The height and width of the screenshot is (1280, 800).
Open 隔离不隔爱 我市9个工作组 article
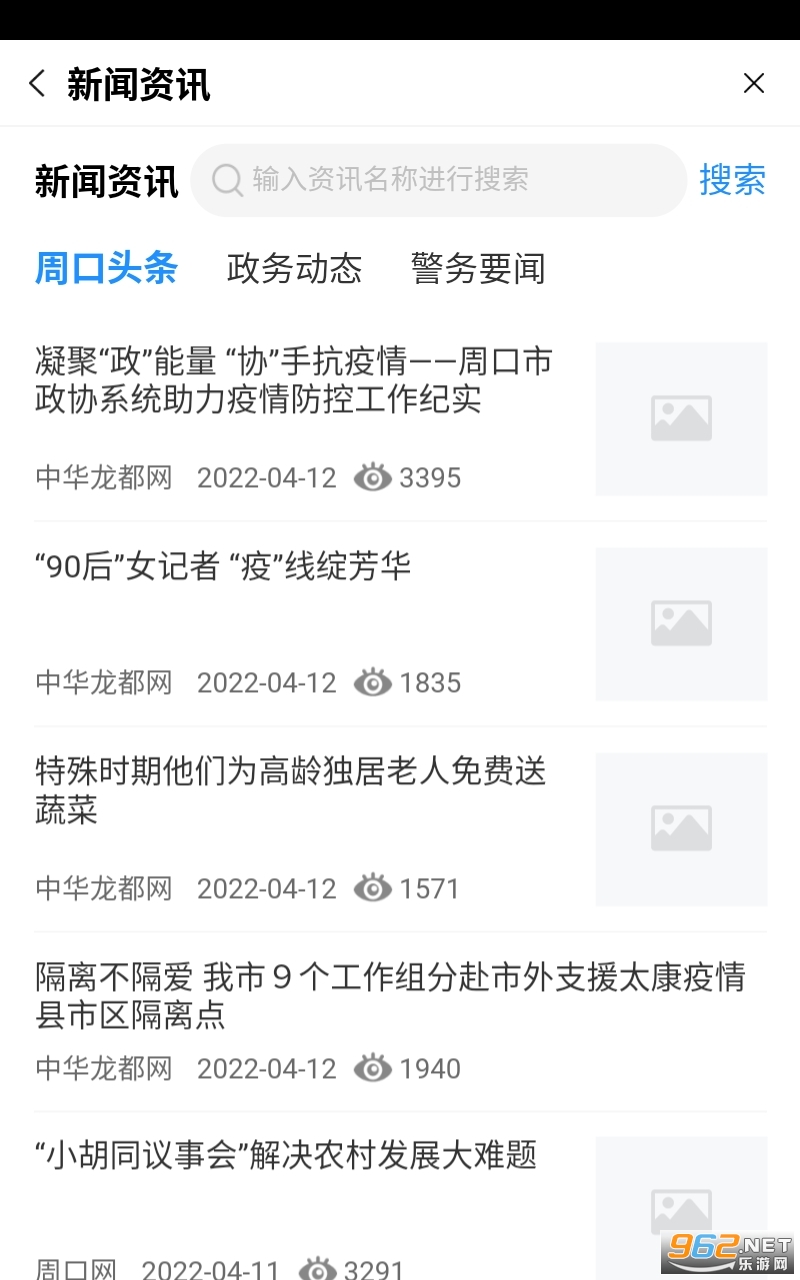pos(400,1021)
